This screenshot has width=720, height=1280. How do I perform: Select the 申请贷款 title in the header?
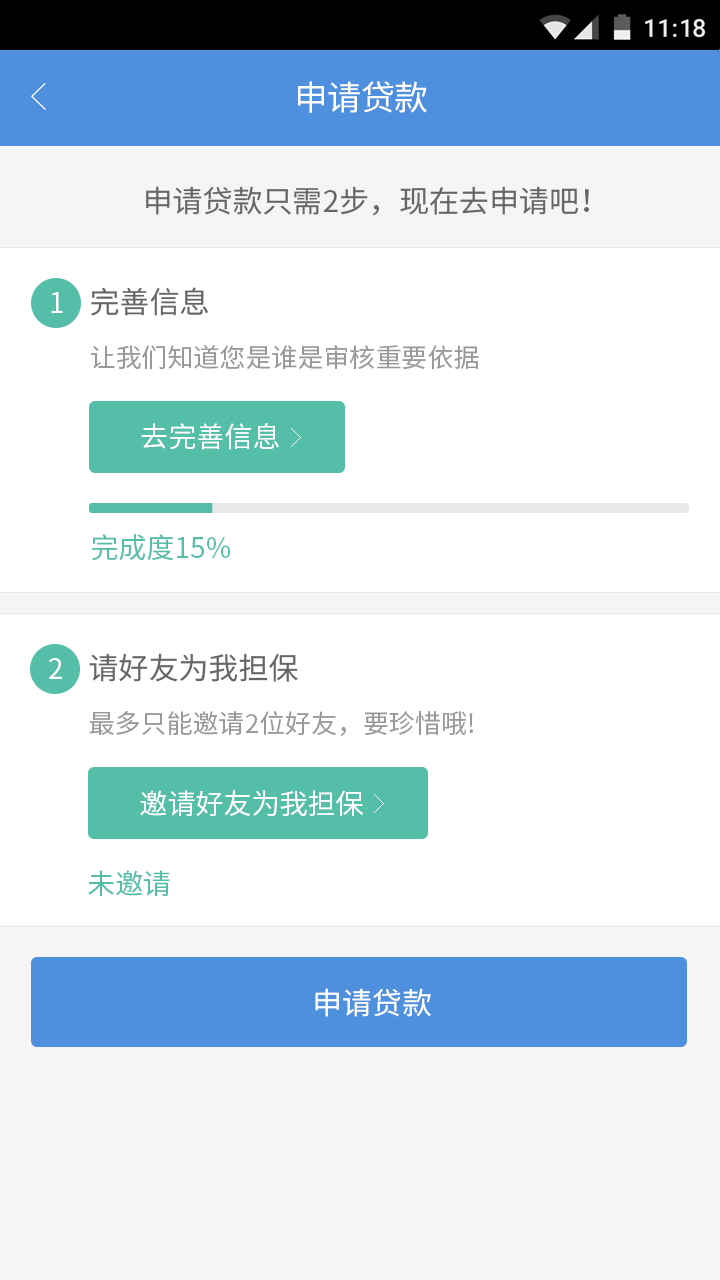[359, 97]
